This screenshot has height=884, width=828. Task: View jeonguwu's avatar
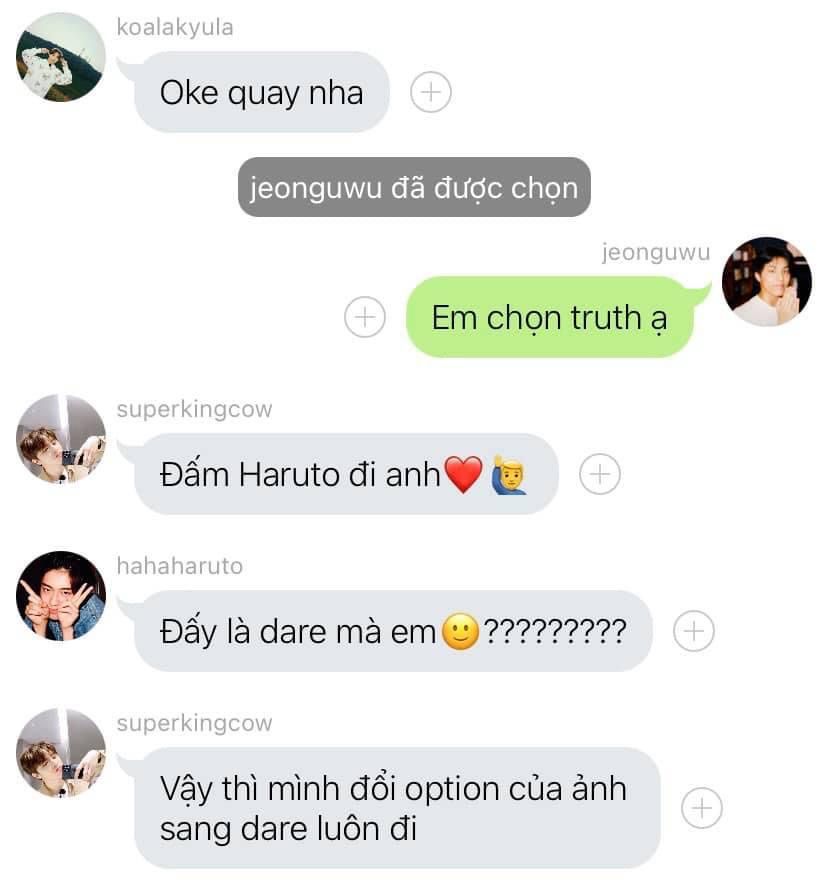click(767, 281)
